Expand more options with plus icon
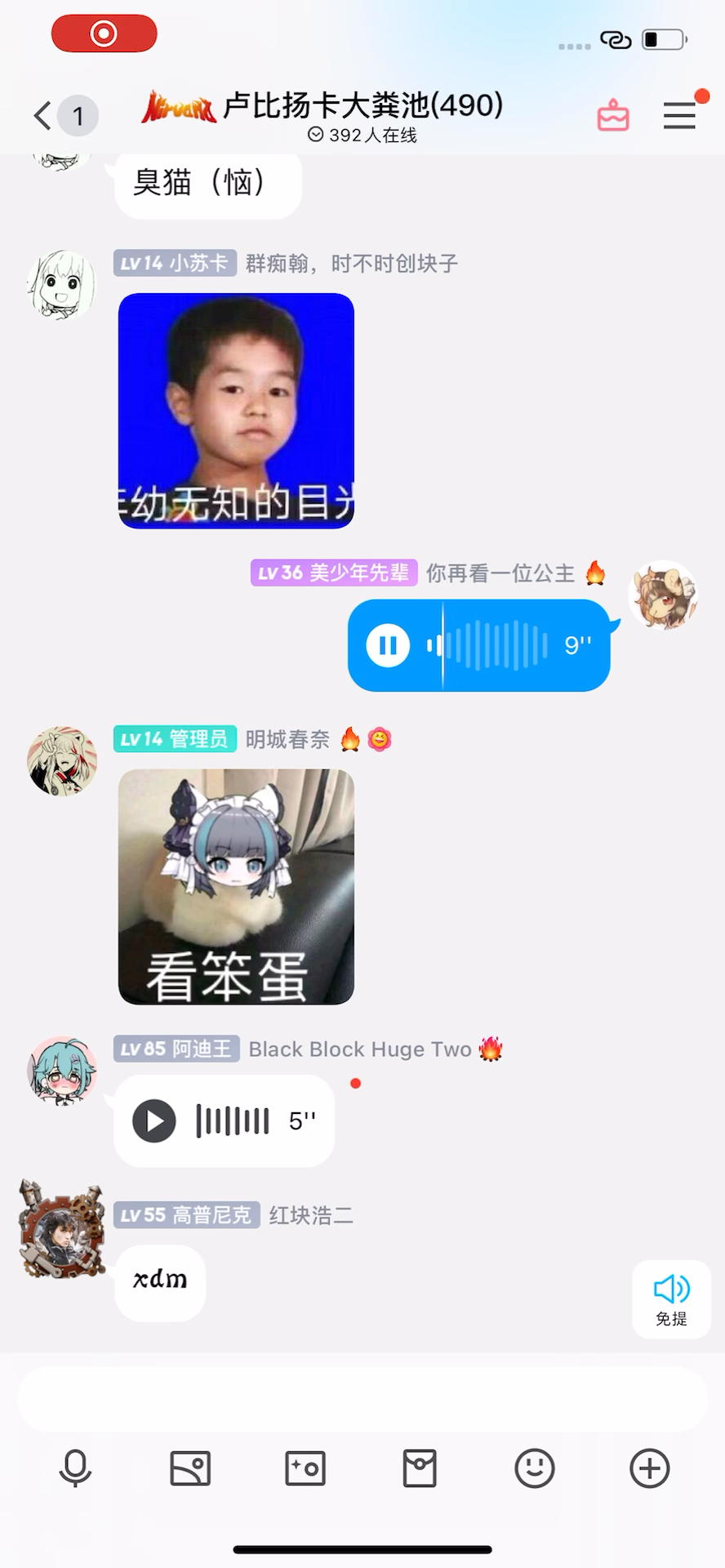This screenshot has width=725, height=1568. click(x=650, y=1468)
